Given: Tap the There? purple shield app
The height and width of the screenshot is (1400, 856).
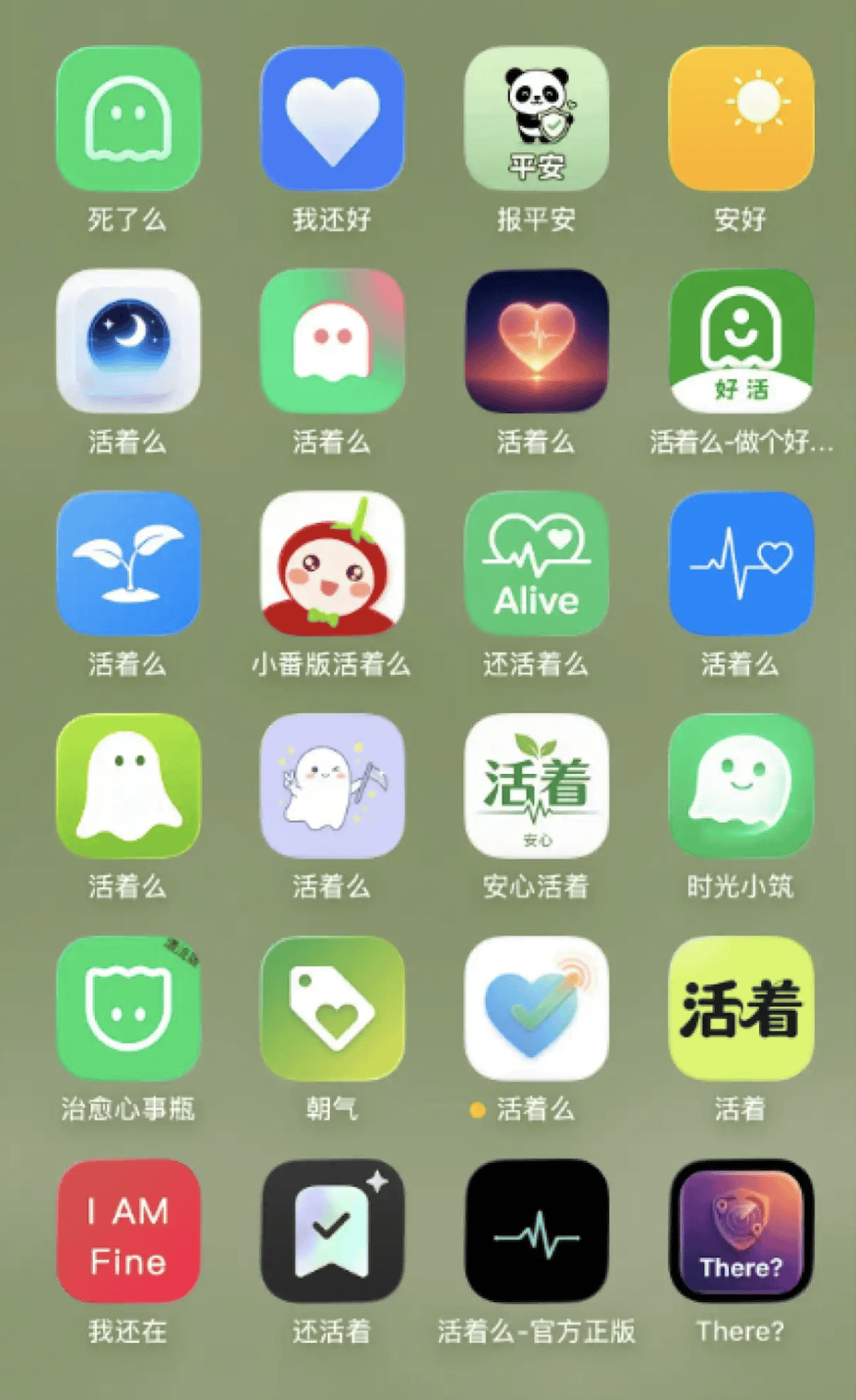Looking at the screenshot, I should pyautogui.click(x=741, y=1230).
